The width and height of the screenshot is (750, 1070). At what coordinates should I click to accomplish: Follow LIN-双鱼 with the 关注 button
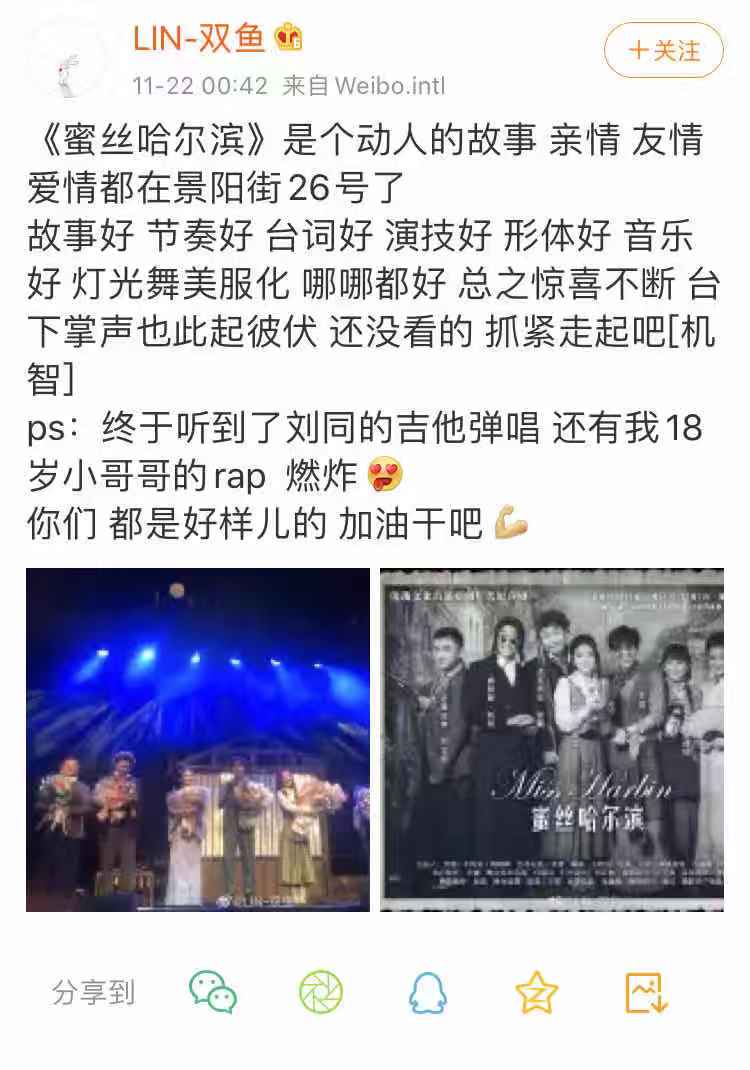(x=664, y=50)
